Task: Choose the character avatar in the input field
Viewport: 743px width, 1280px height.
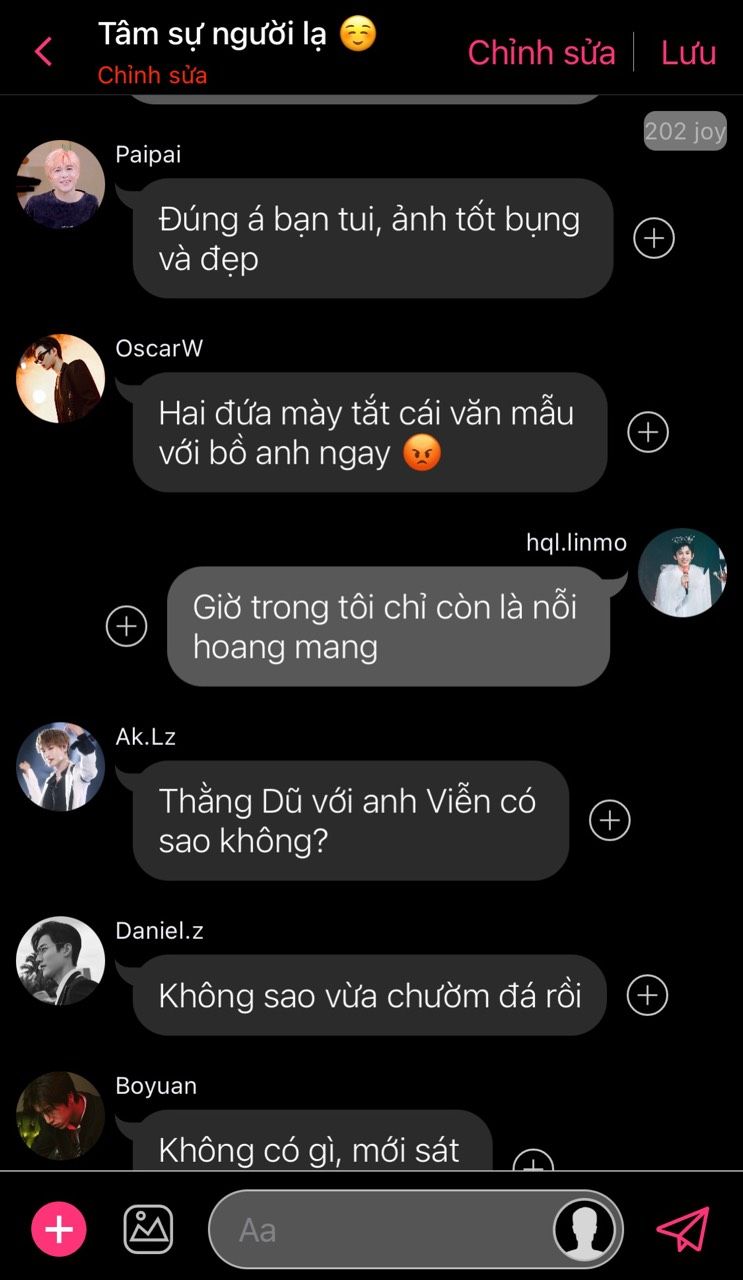Action: tap(585, 1229)
